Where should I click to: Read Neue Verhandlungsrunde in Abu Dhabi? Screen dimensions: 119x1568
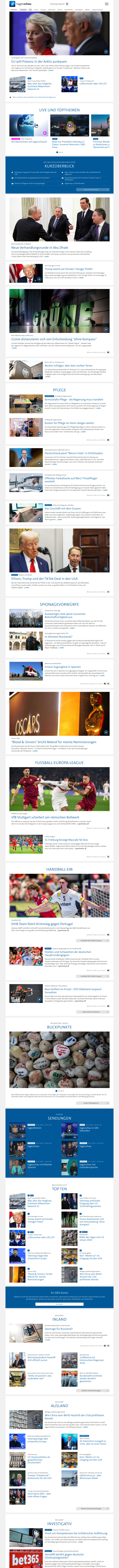point(39,247)
